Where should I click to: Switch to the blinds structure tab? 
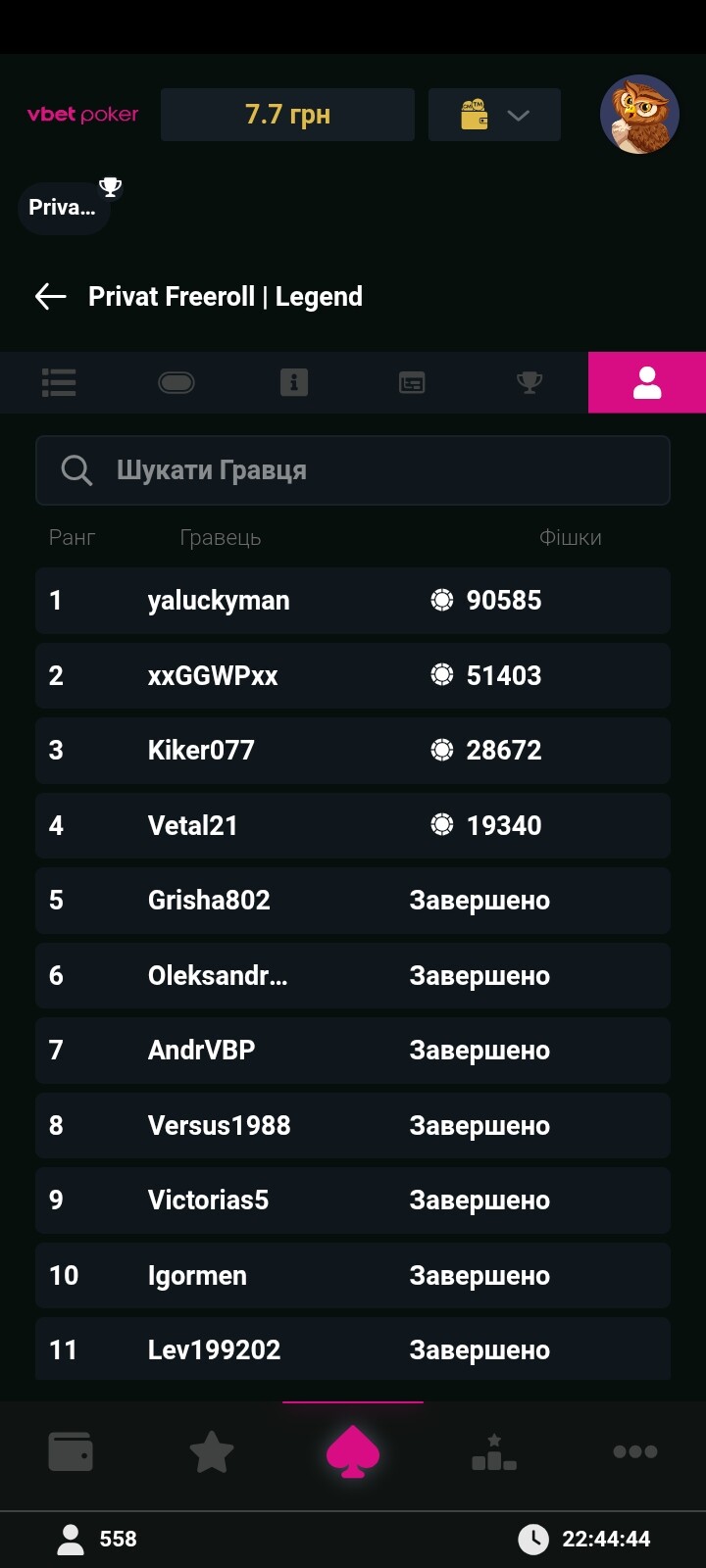pyautogui.click(x=412, y=382)
